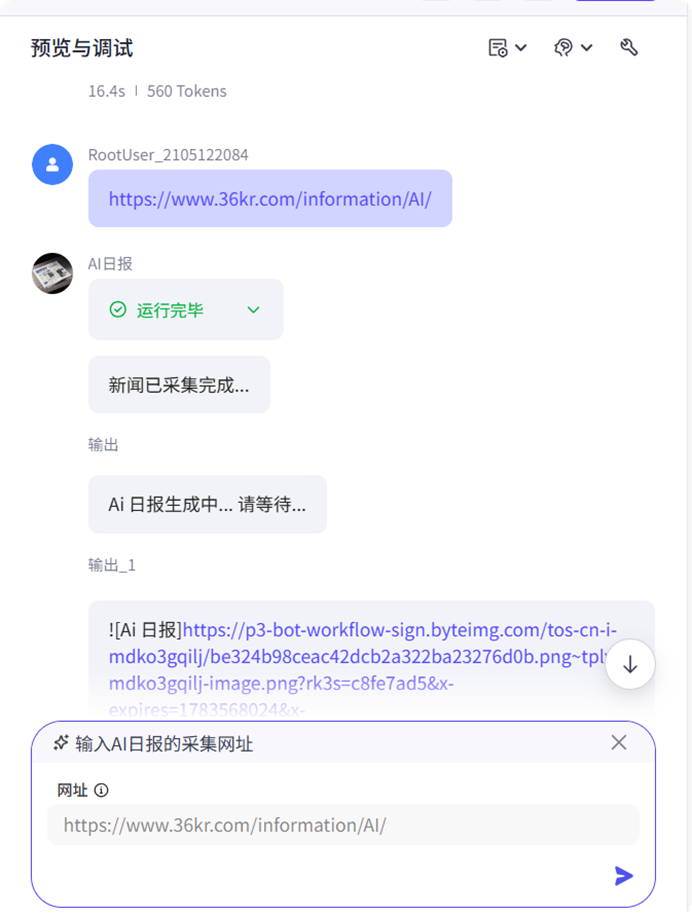Open the 36kr link sent by RootUser
The height and width of the screenshot is (915, 692).
pyautogui.click(x=270, y=199)
